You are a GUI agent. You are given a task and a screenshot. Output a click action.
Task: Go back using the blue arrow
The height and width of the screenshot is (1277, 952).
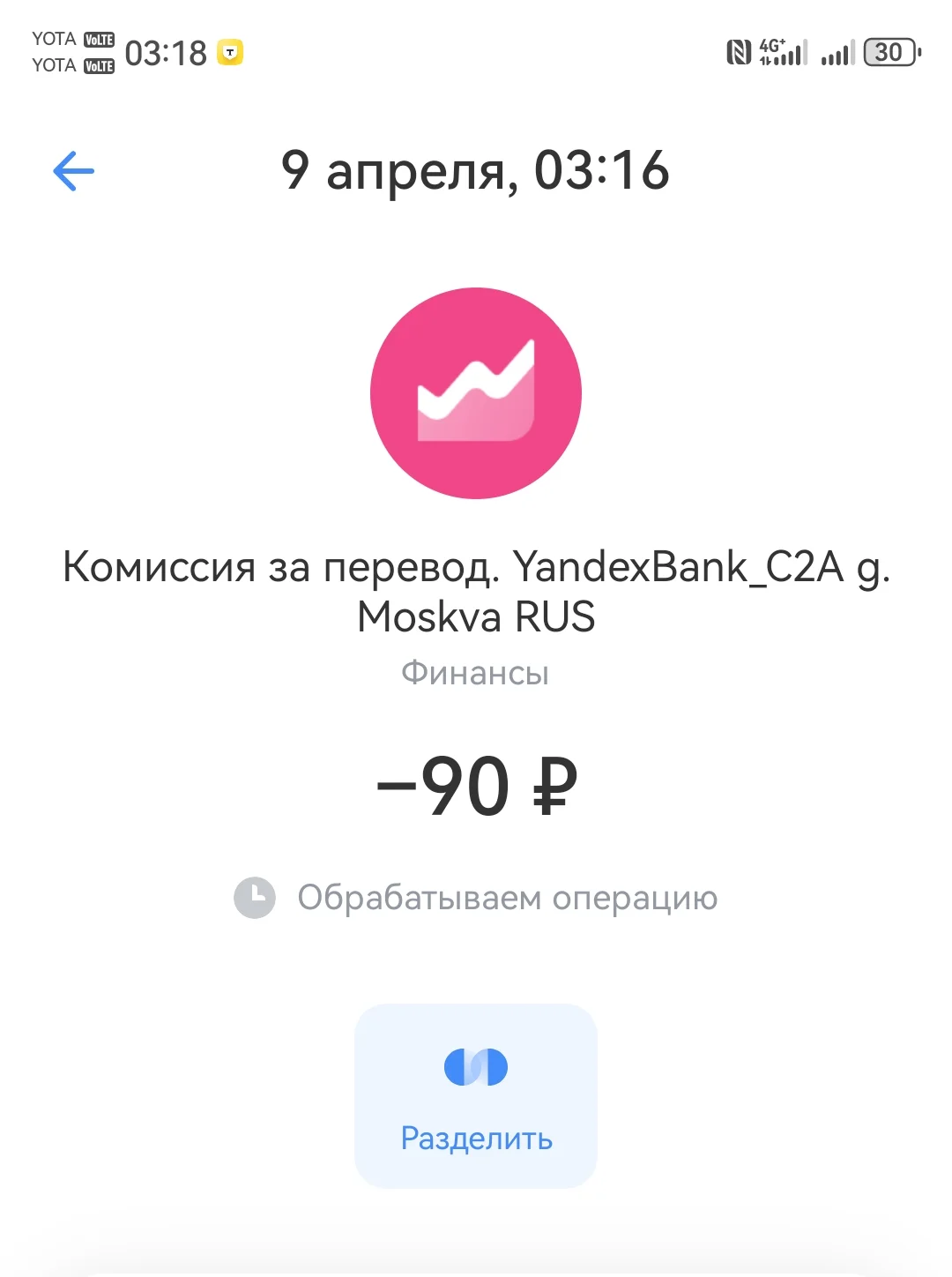pyautogui.click(x=74, y=171)
